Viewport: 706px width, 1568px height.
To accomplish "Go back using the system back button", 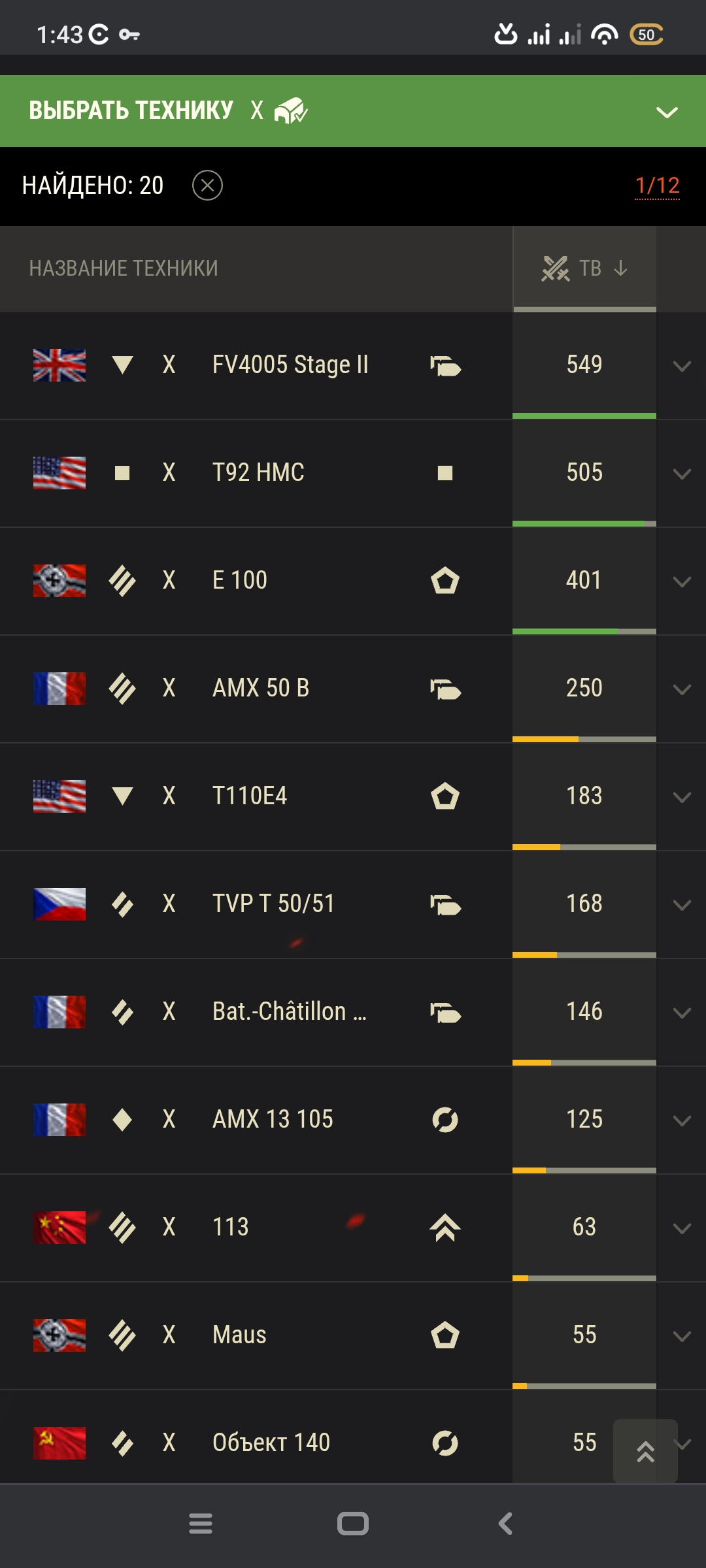I will [x=505, y=1524].
